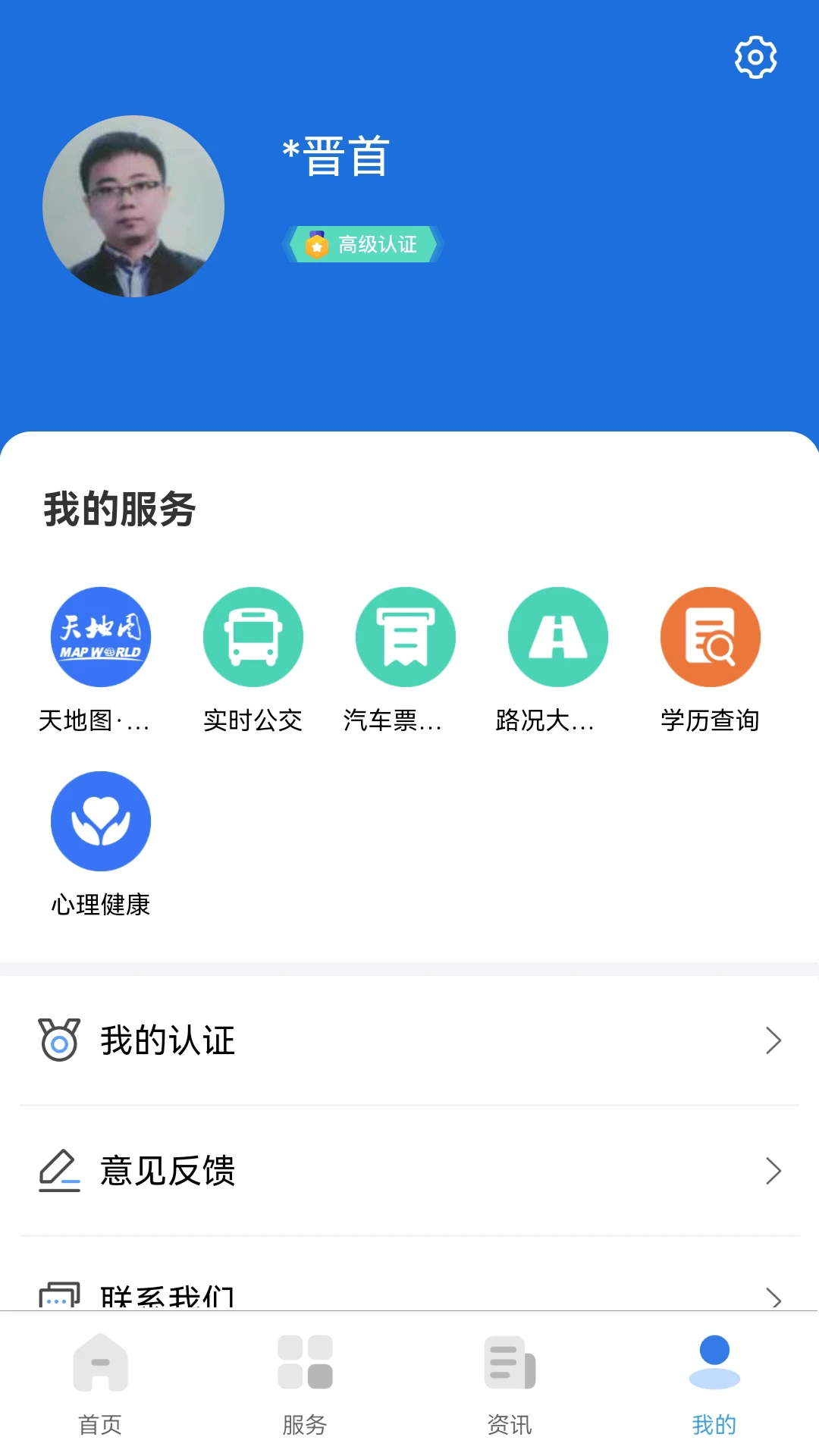The height and width of the screenshot is (1456, 819).
Task: Tap the 高级认证 certification badge
Action: 362,244
